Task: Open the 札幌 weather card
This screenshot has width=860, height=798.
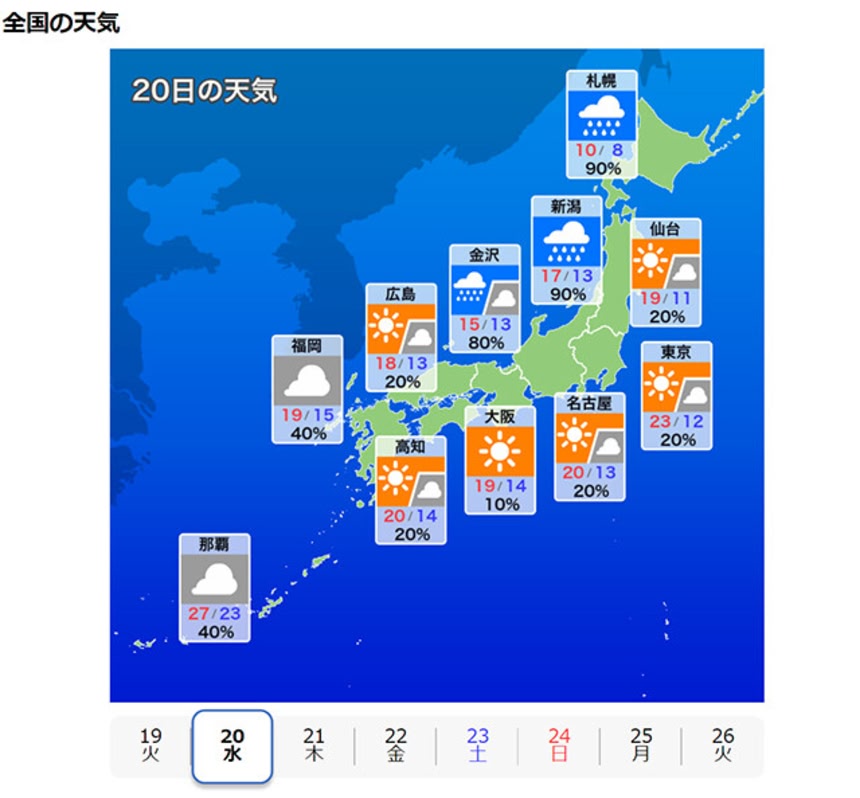Action: pyautogui.click(x=601, y=125)
